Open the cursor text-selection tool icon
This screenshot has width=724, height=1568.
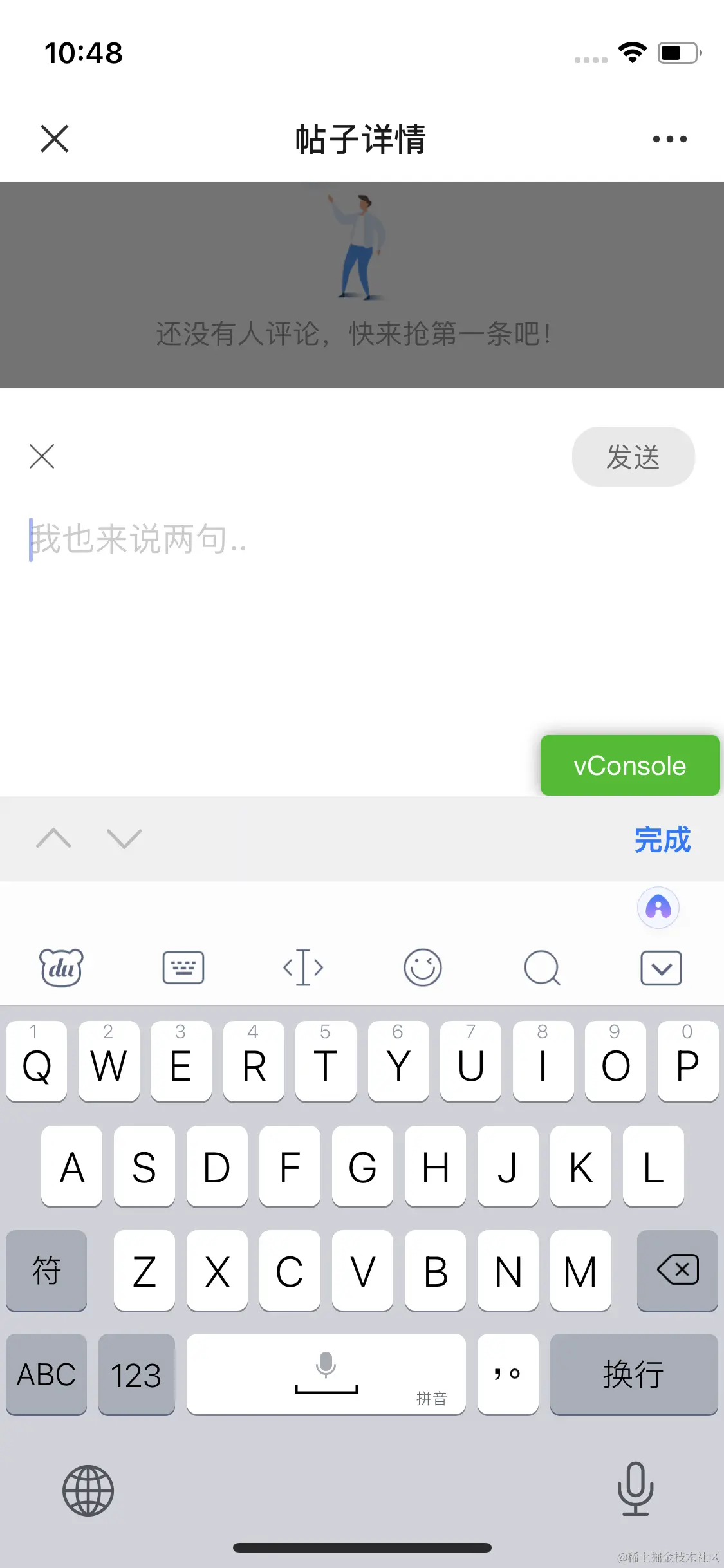(302, 967)
